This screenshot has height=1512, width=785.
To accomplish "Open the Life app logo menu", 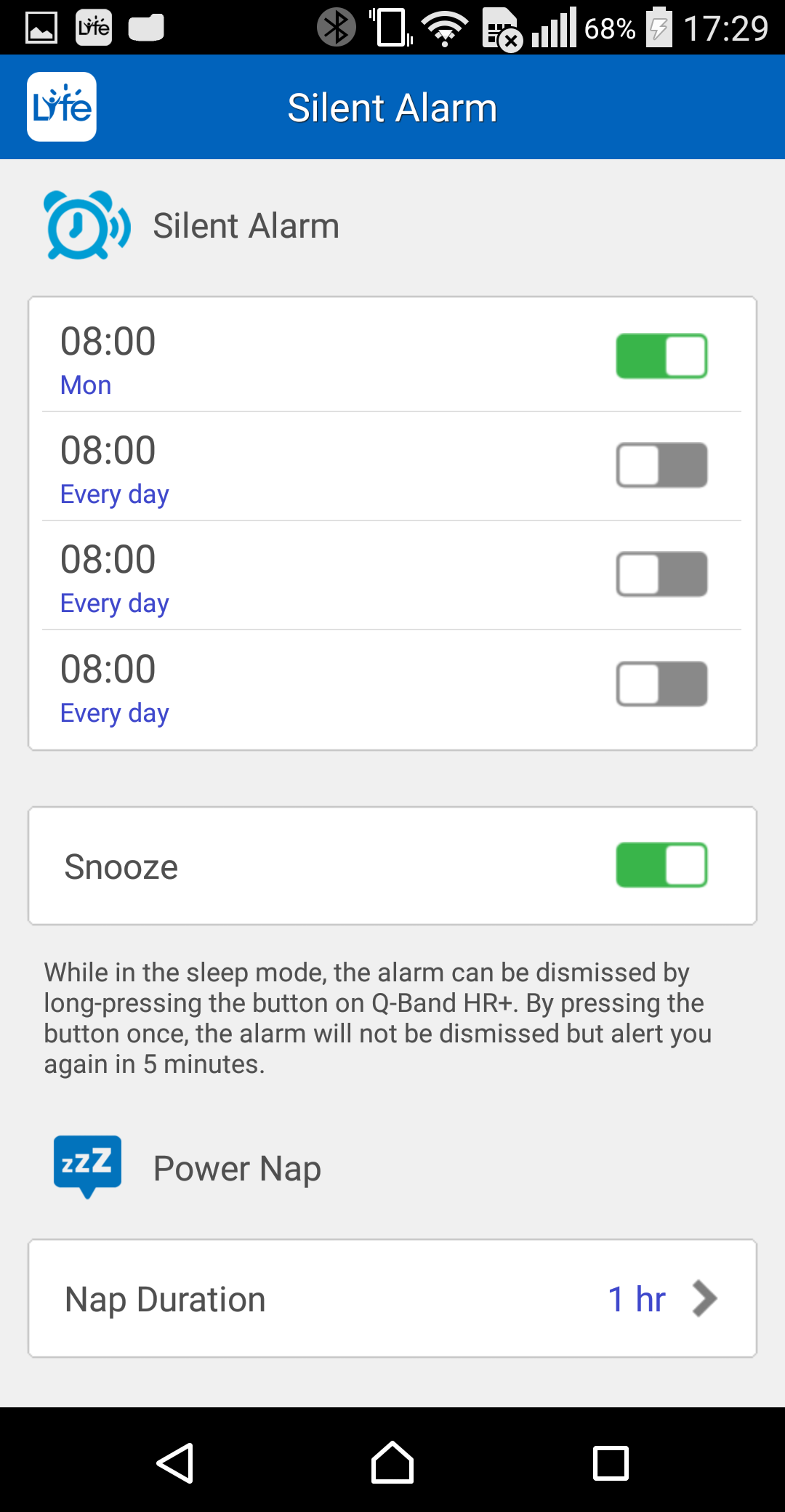I will coord(62,107).
